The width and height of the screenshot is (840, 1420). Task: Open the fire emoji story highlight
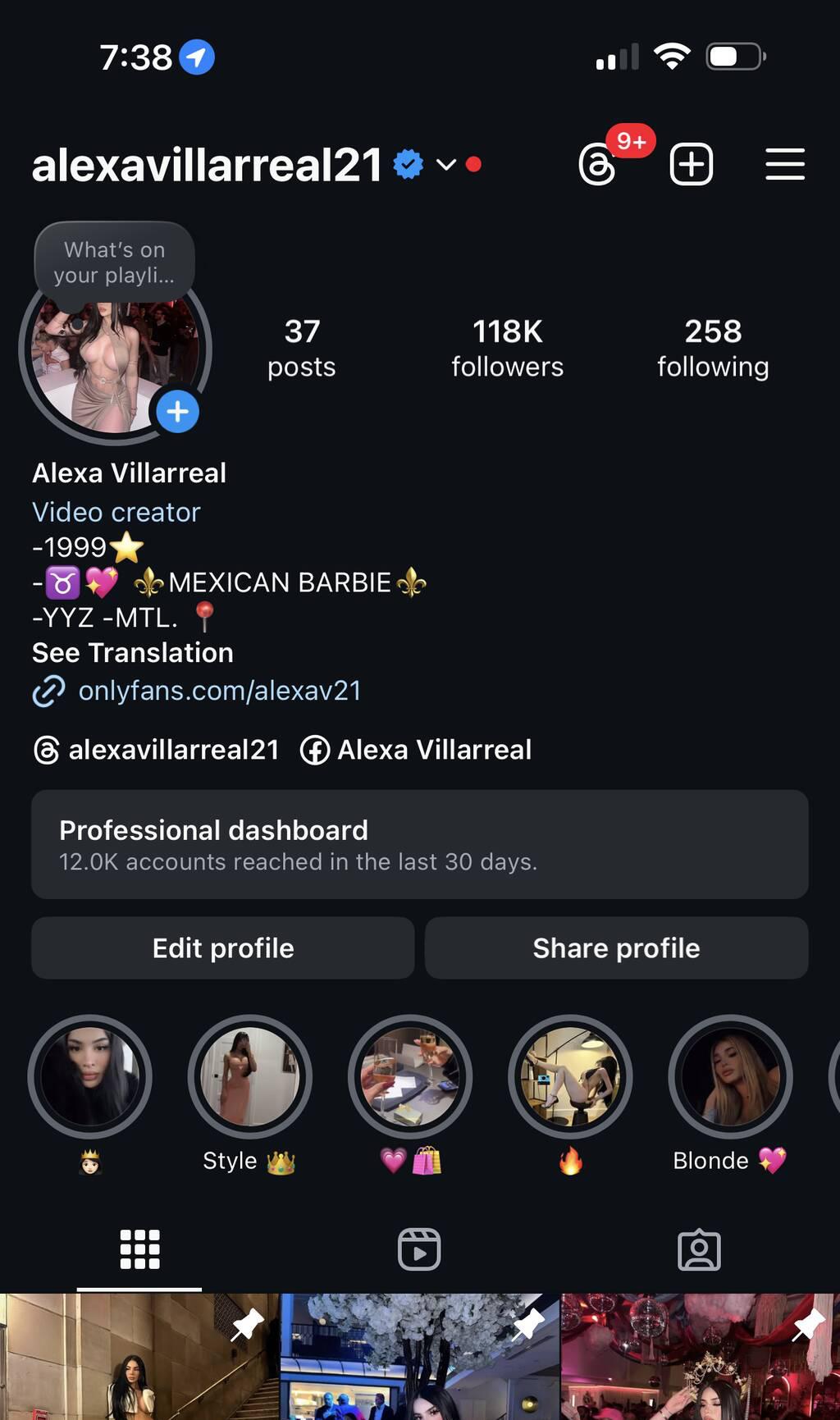(570, 1077)
